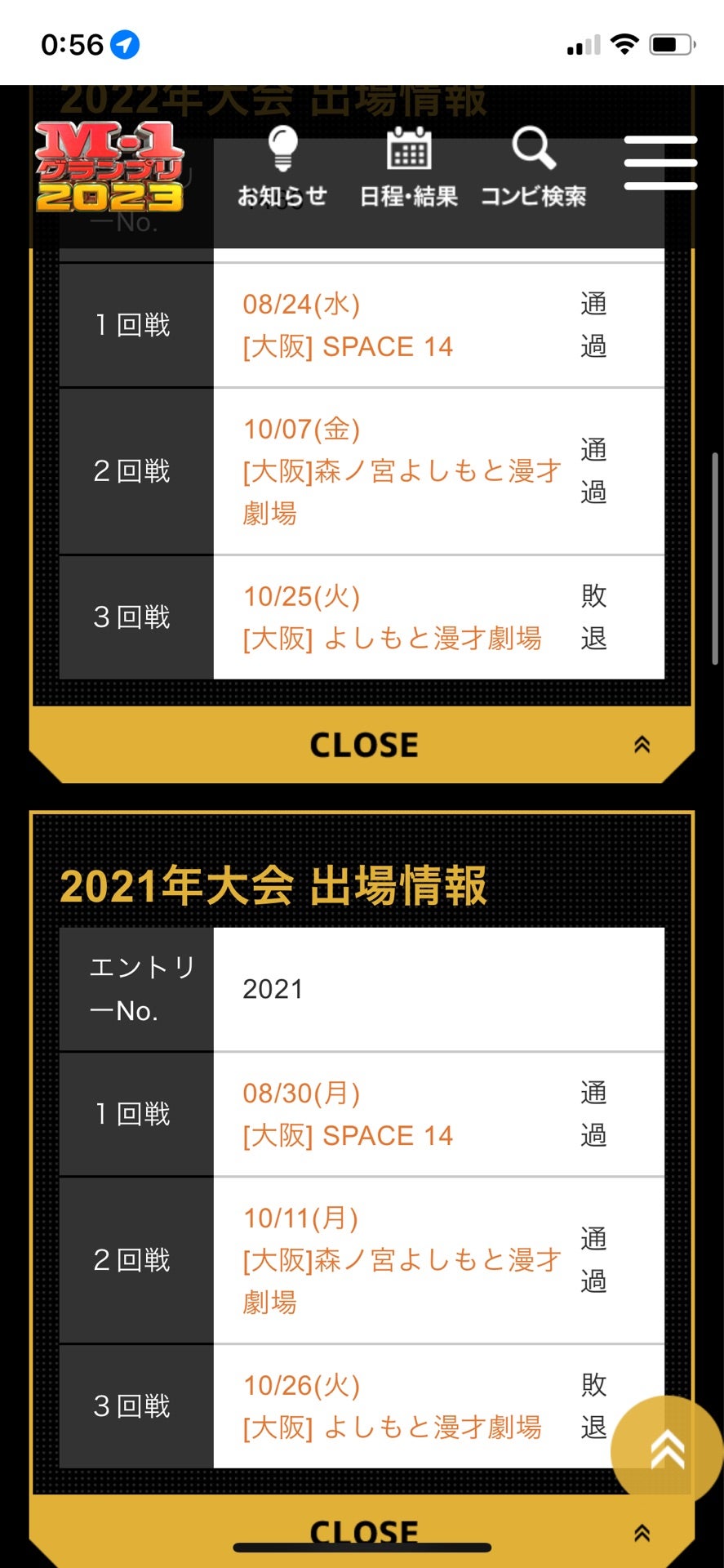Open the hamburger menu

tap(660, 163)
